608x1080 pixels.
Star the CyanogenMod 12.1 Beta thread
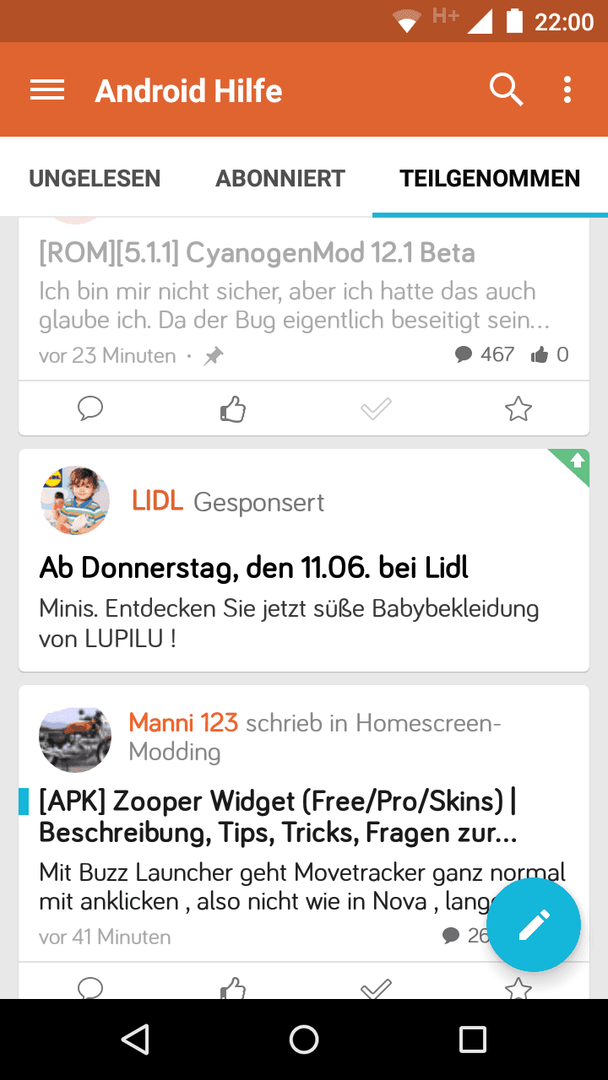pos(518,409)
